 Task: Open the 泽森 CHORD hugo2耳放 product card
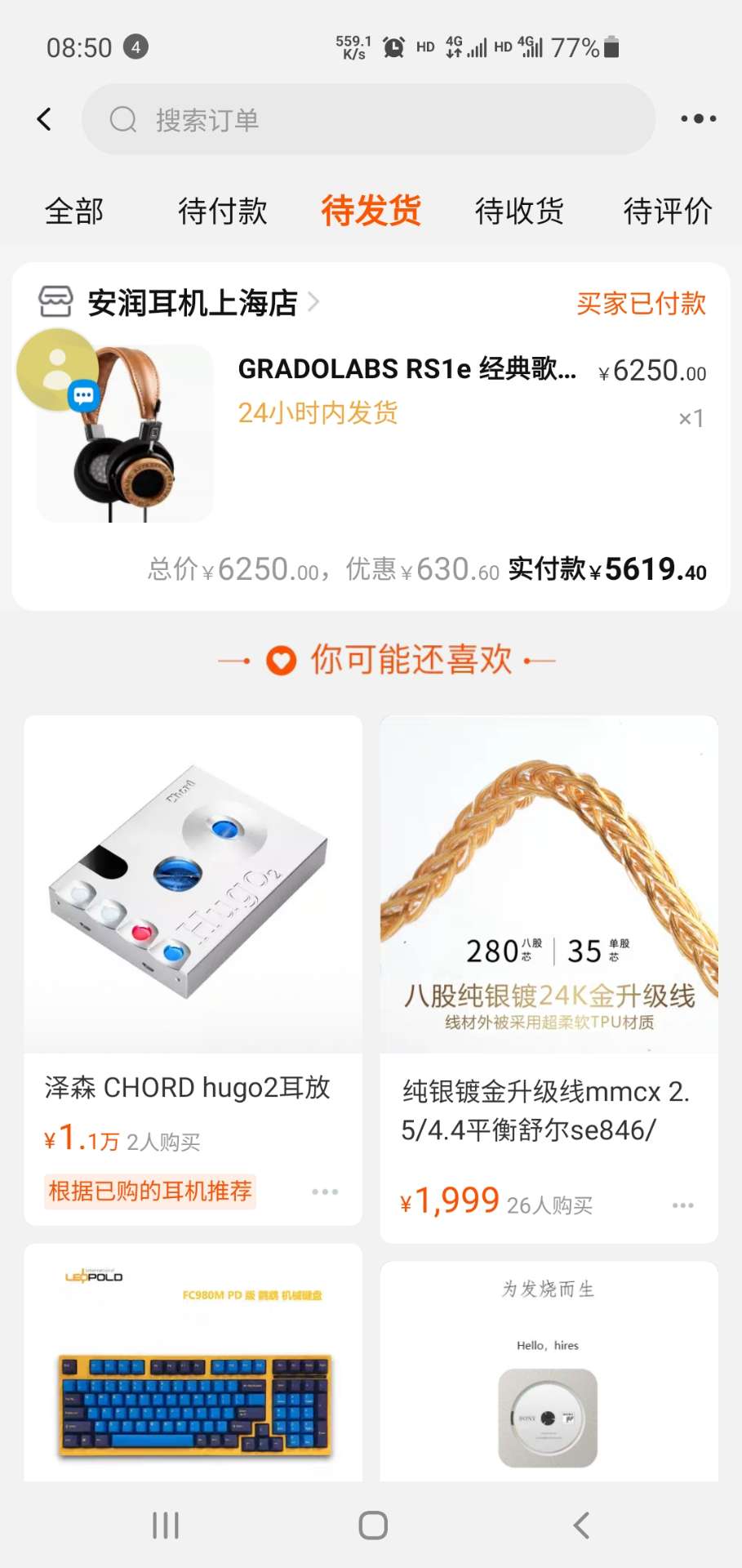(x=193, y=970)
